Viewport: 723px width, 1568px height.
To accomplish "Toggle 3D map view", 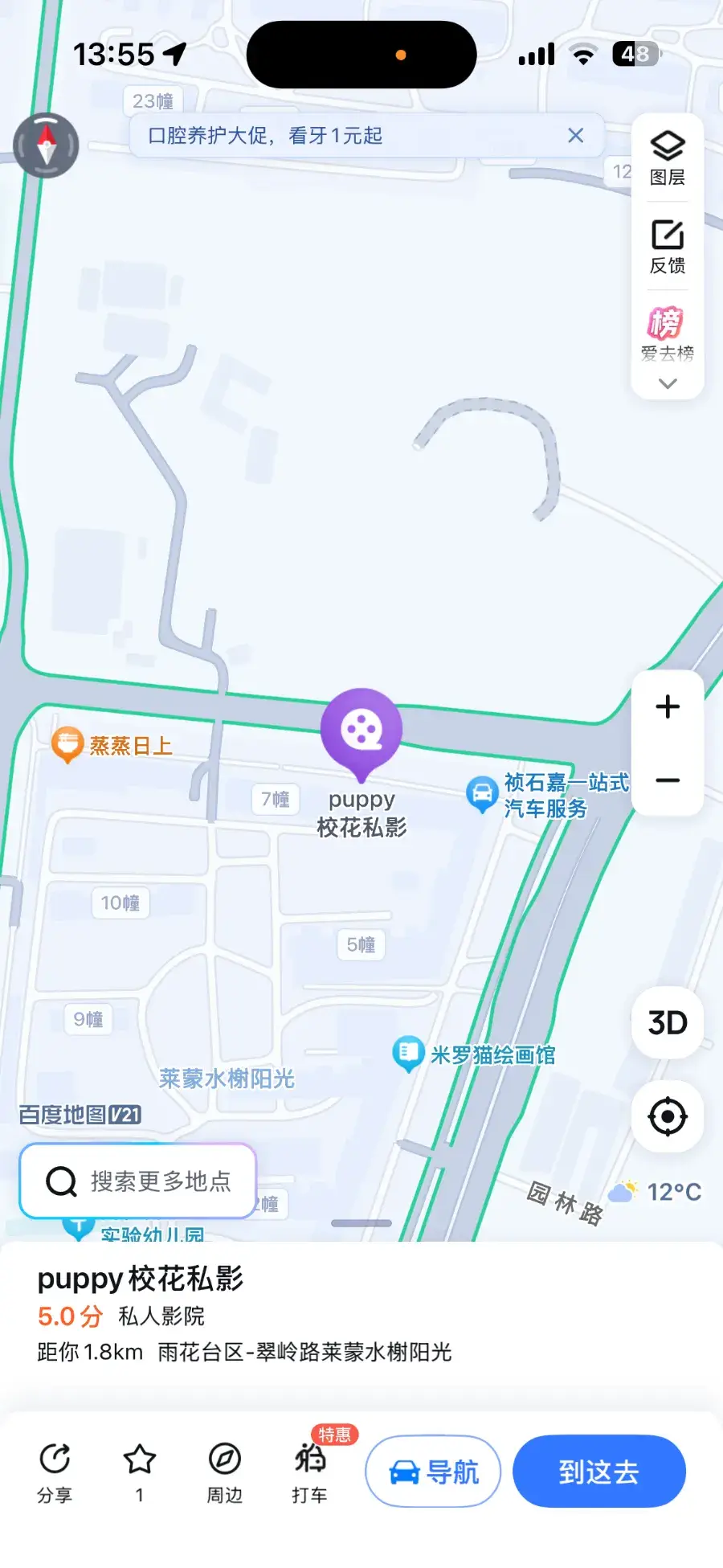I will click(x=667, y=1022).
